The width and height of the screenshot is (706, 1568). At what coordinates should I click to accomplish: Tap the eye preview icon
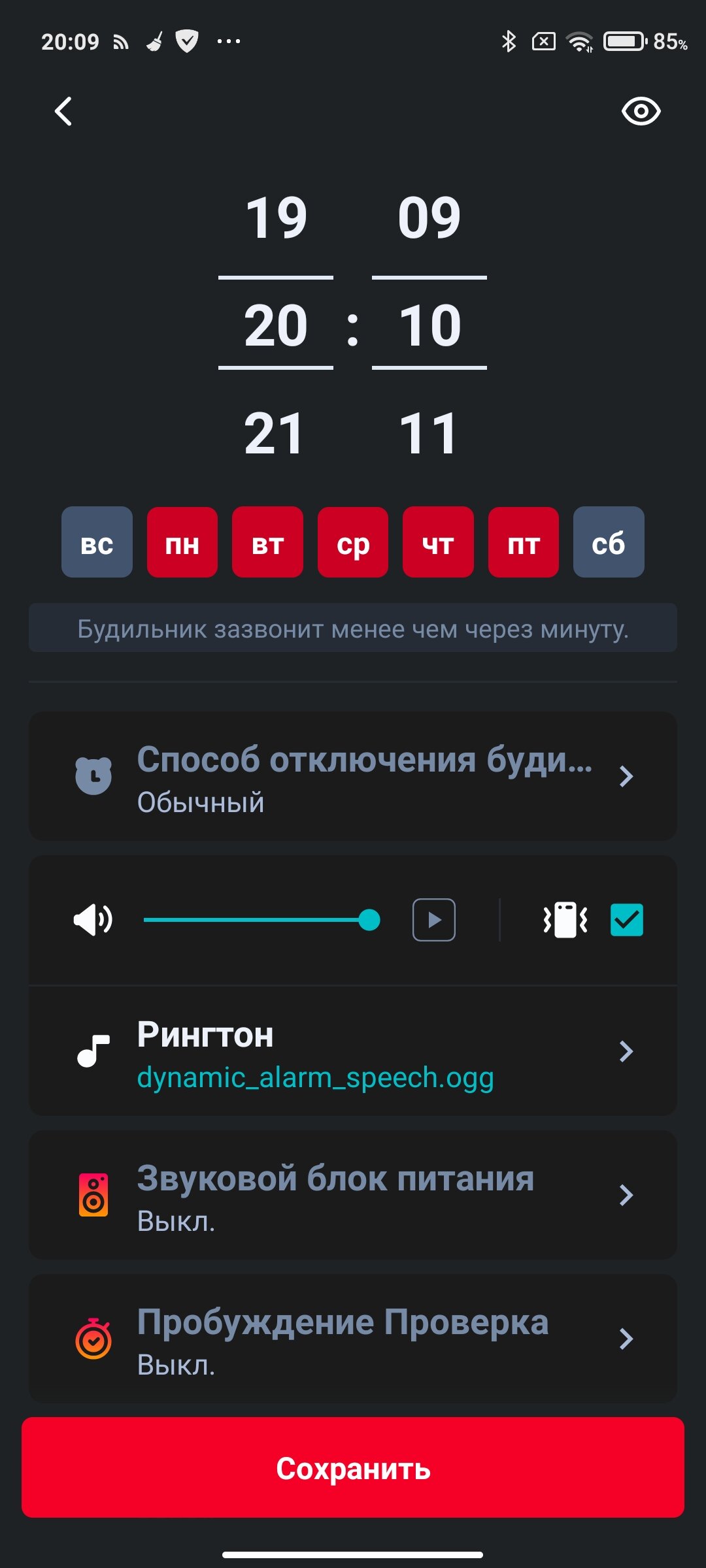[x=641, y=112]
